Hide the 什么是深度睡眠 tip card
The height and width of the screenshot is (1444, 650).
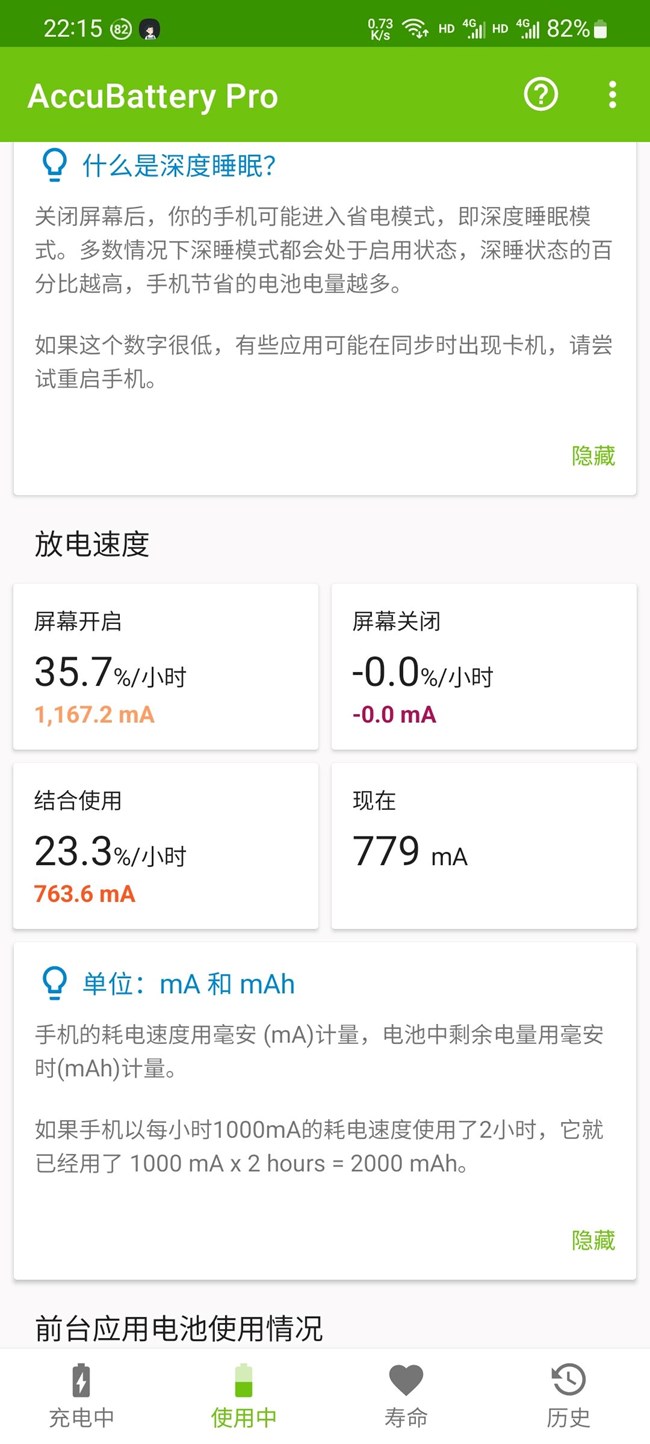(x=593, y=456)
